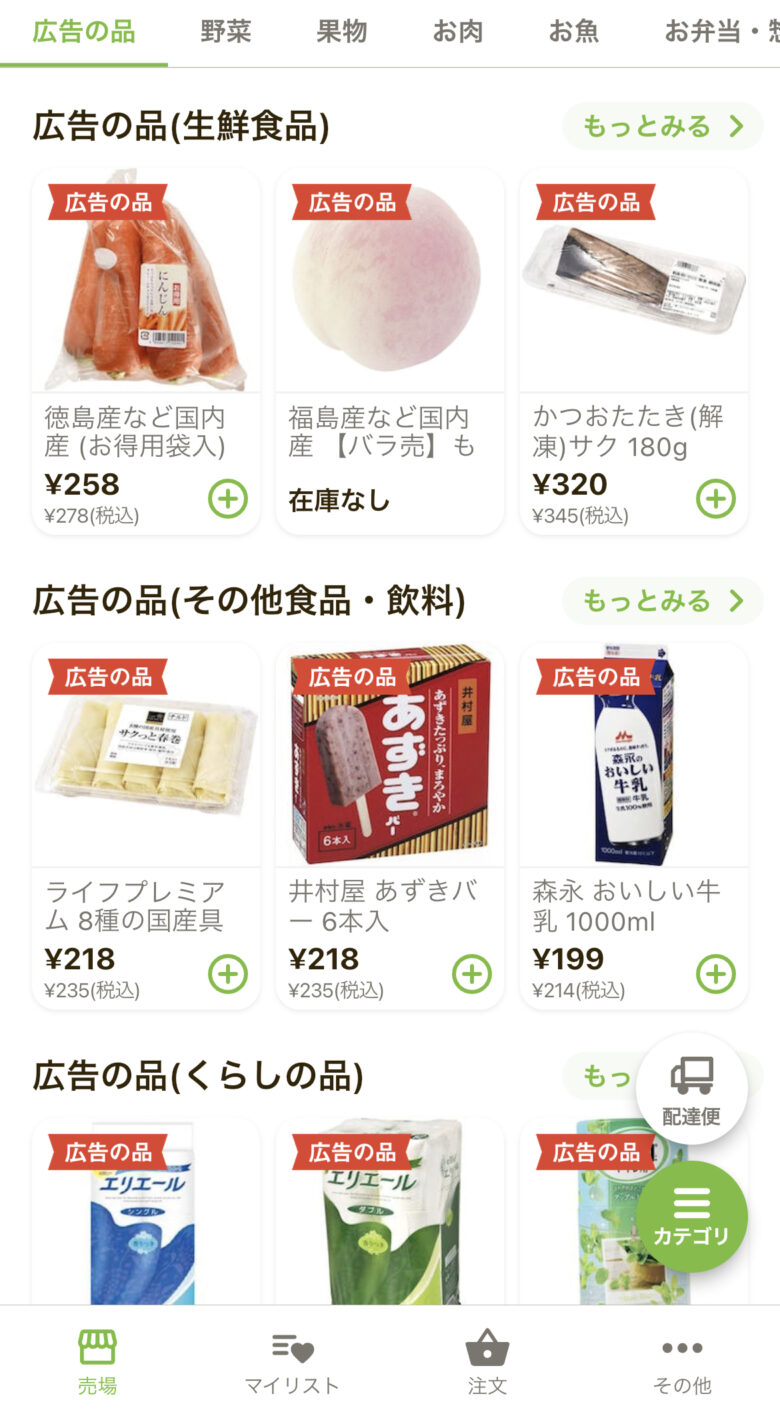Add ライフプレミアム 春巻 to cart
This screenshot has height=1418, width=780.
pyautogui.click(x=228, y=973)
